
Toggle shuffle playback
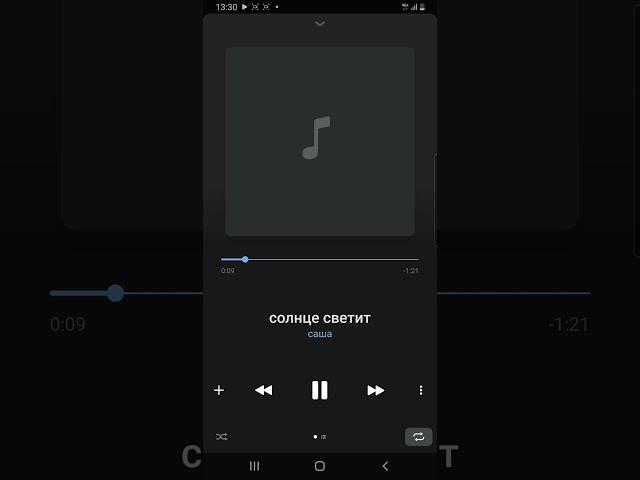pos(222,437)
